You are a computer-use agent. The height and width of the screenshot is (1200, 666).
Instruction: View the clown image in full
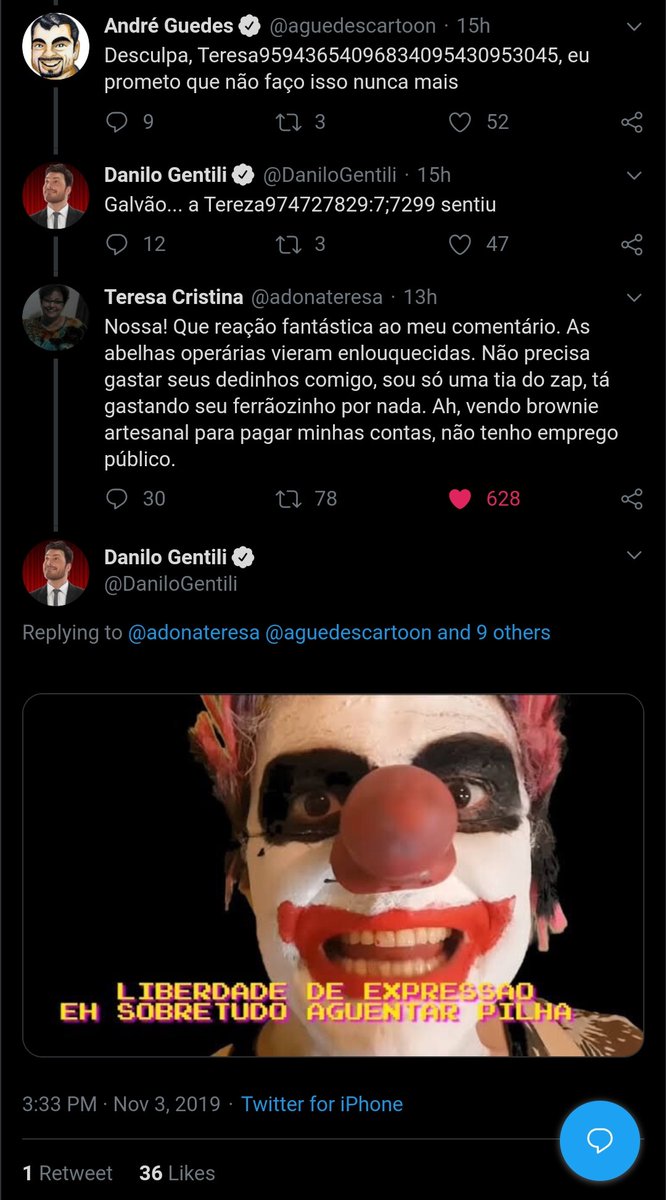click(x=333, y=875)
